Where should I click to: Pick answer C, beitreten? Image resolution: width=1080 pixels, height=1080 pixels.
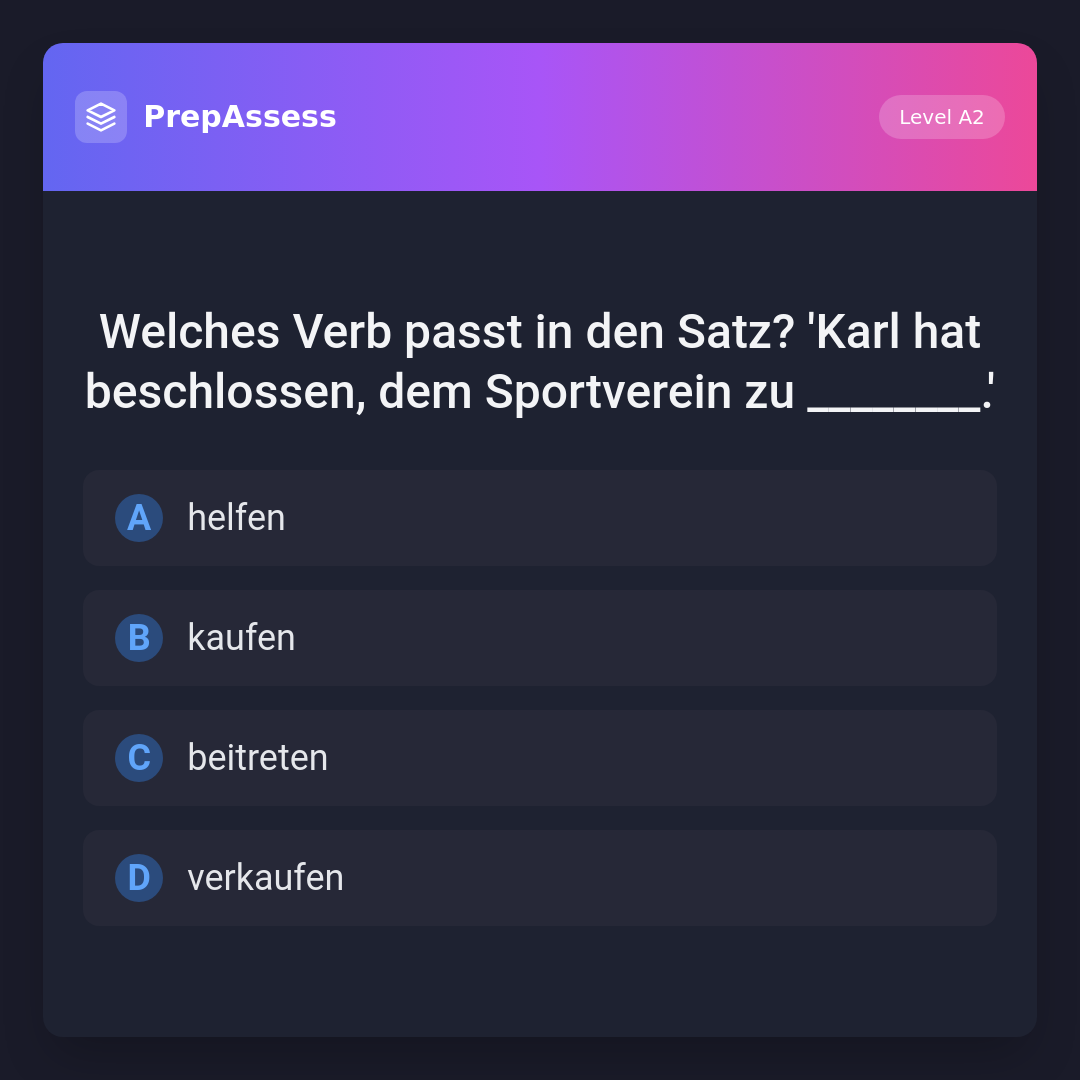(539, 758)
